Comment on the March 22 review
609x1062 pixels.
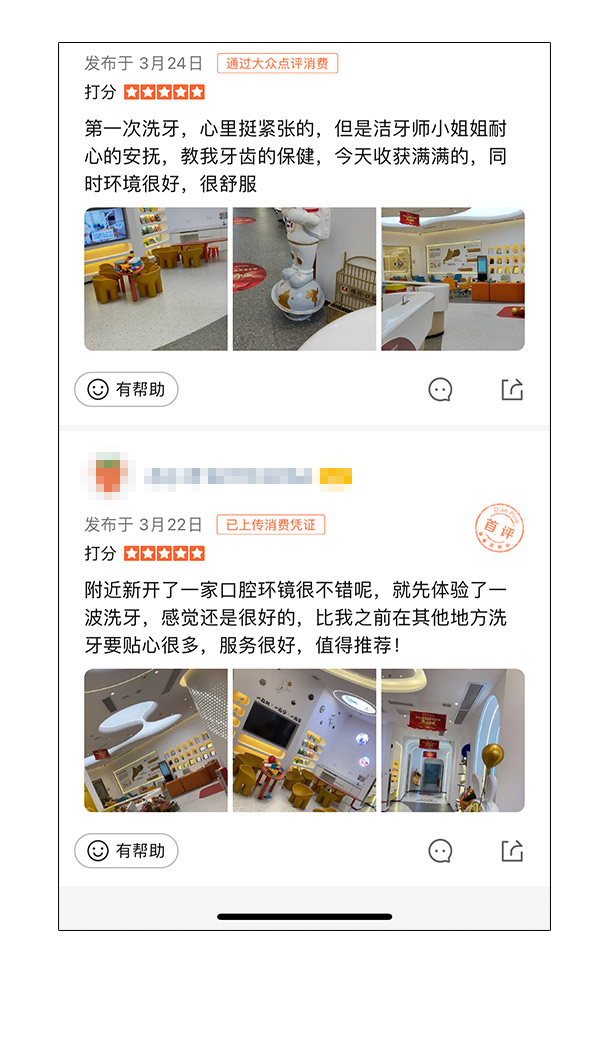(440, 851)
